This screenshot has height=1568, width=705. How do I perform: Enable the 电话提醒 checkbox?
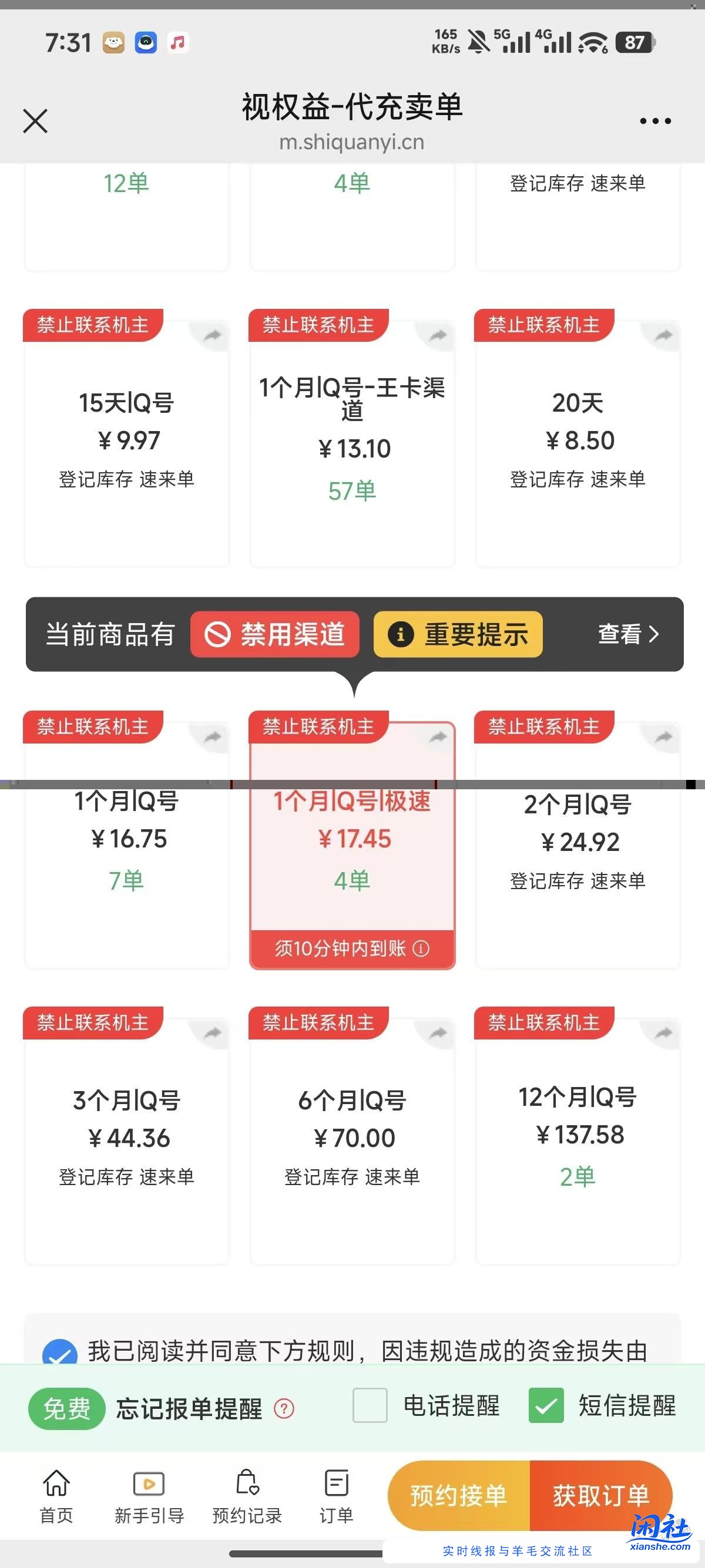click(x=370, y=1406)
